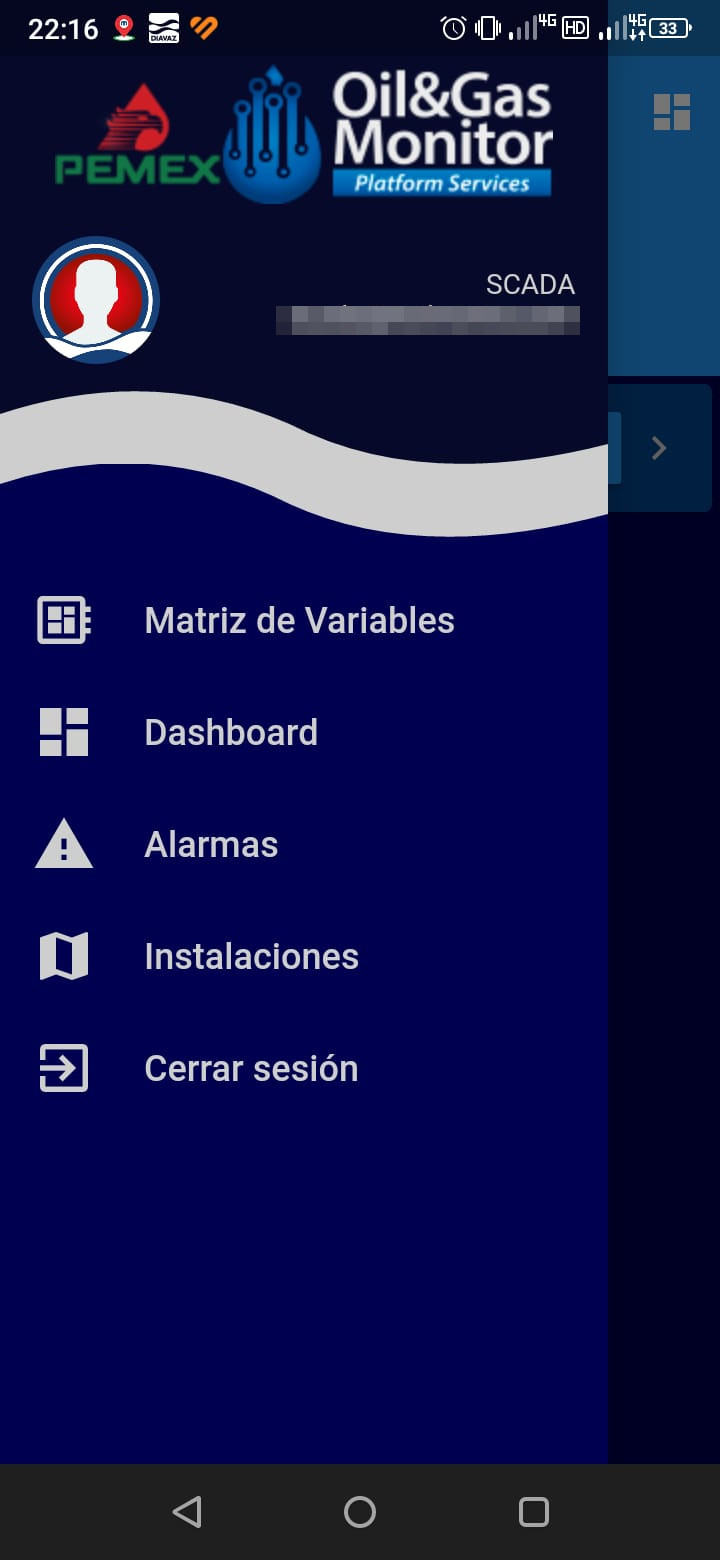Go to the Dashboard
720x1560 pixels.
(x=230, y=733)
